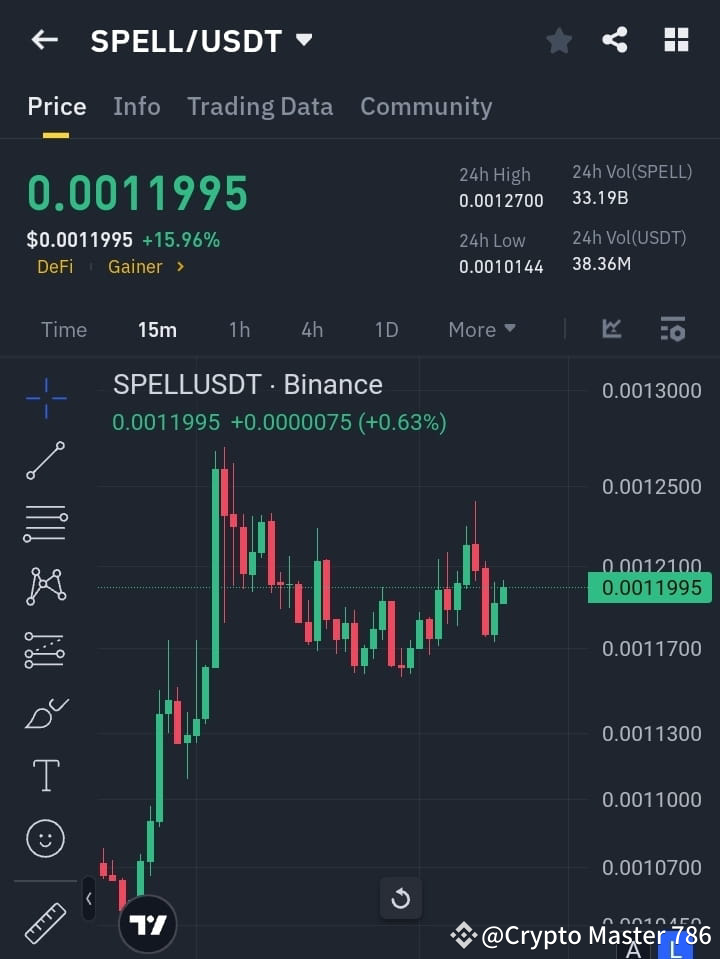Open the DeFi tag link
720x959 pixels.
55,267
